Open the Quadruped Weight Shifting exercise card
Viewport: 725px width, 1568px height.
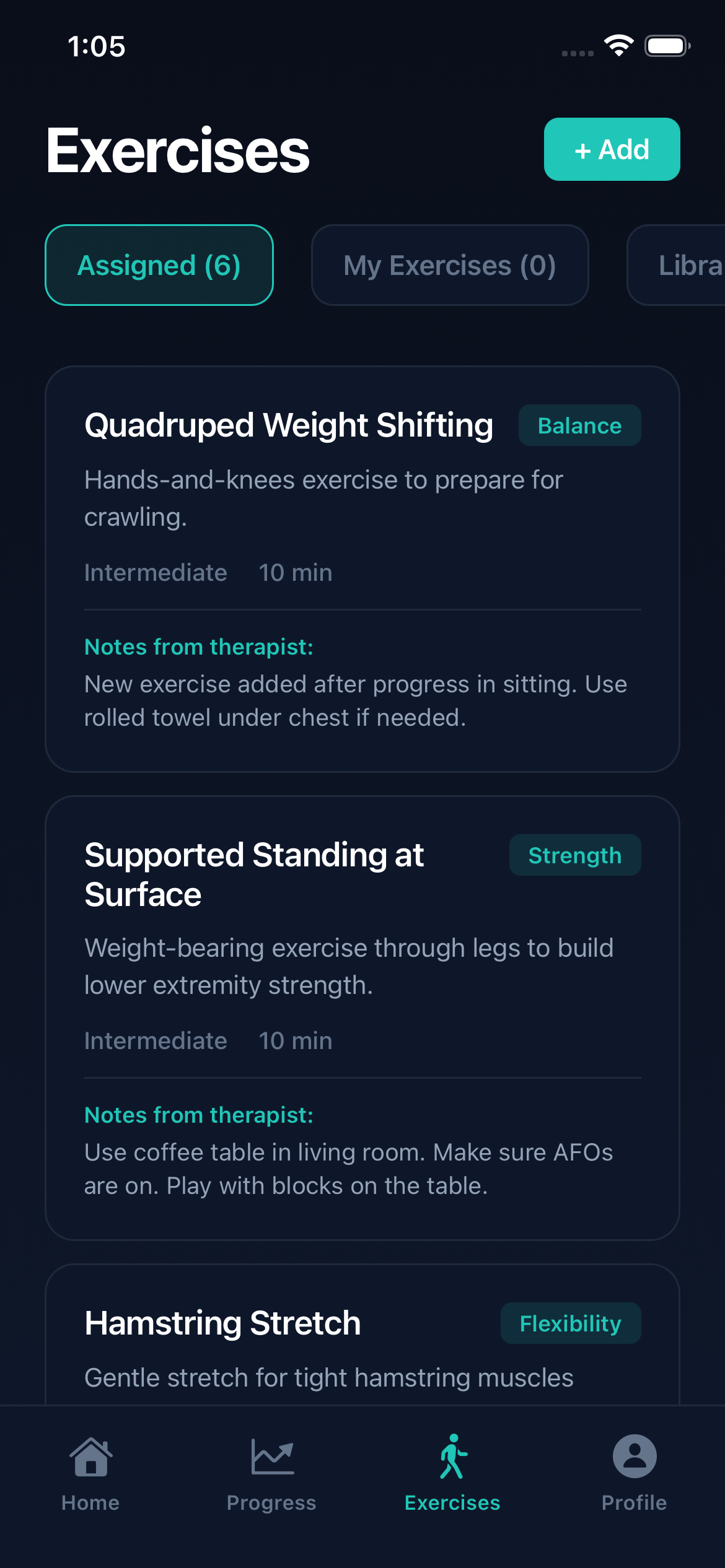tap(362, 570)
